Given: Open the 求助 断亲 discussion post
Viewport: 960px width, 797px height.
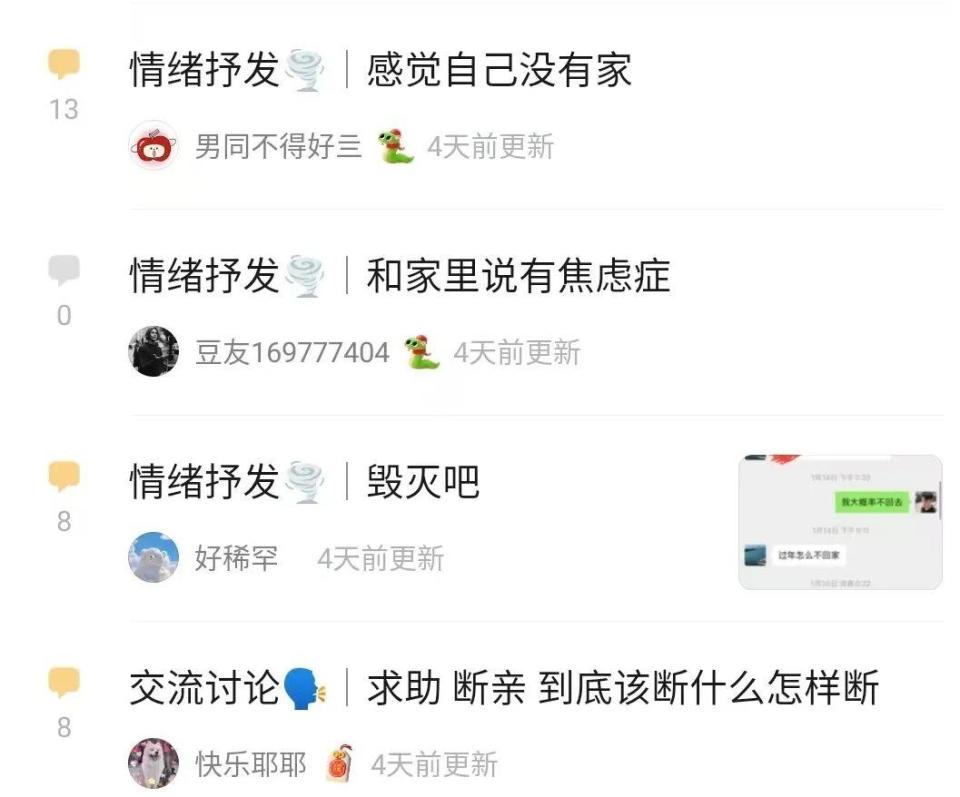Looking at the screenshot, I should tap(622, 688).
